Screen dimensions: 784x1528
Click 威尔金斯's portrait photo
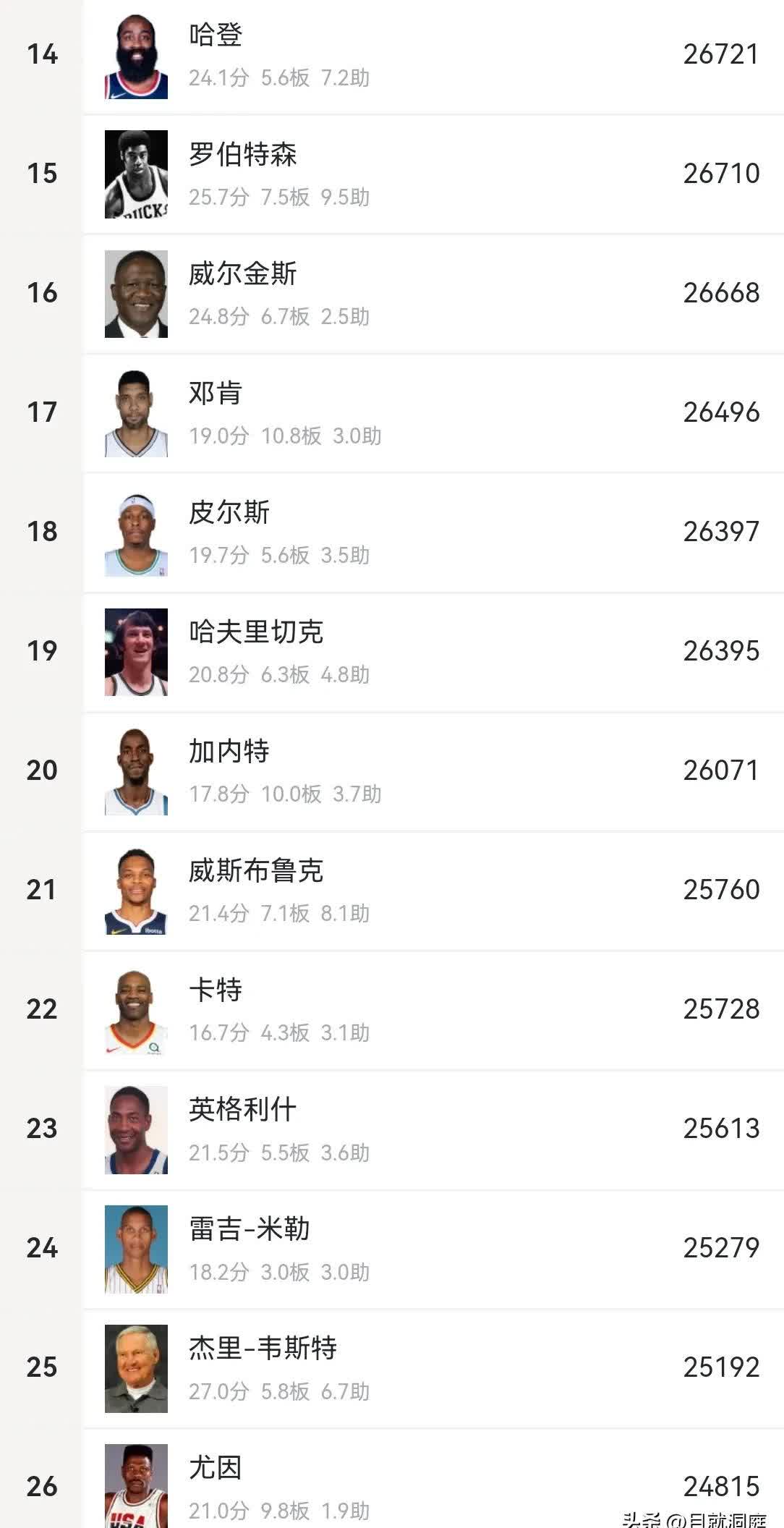click(137, 293)
